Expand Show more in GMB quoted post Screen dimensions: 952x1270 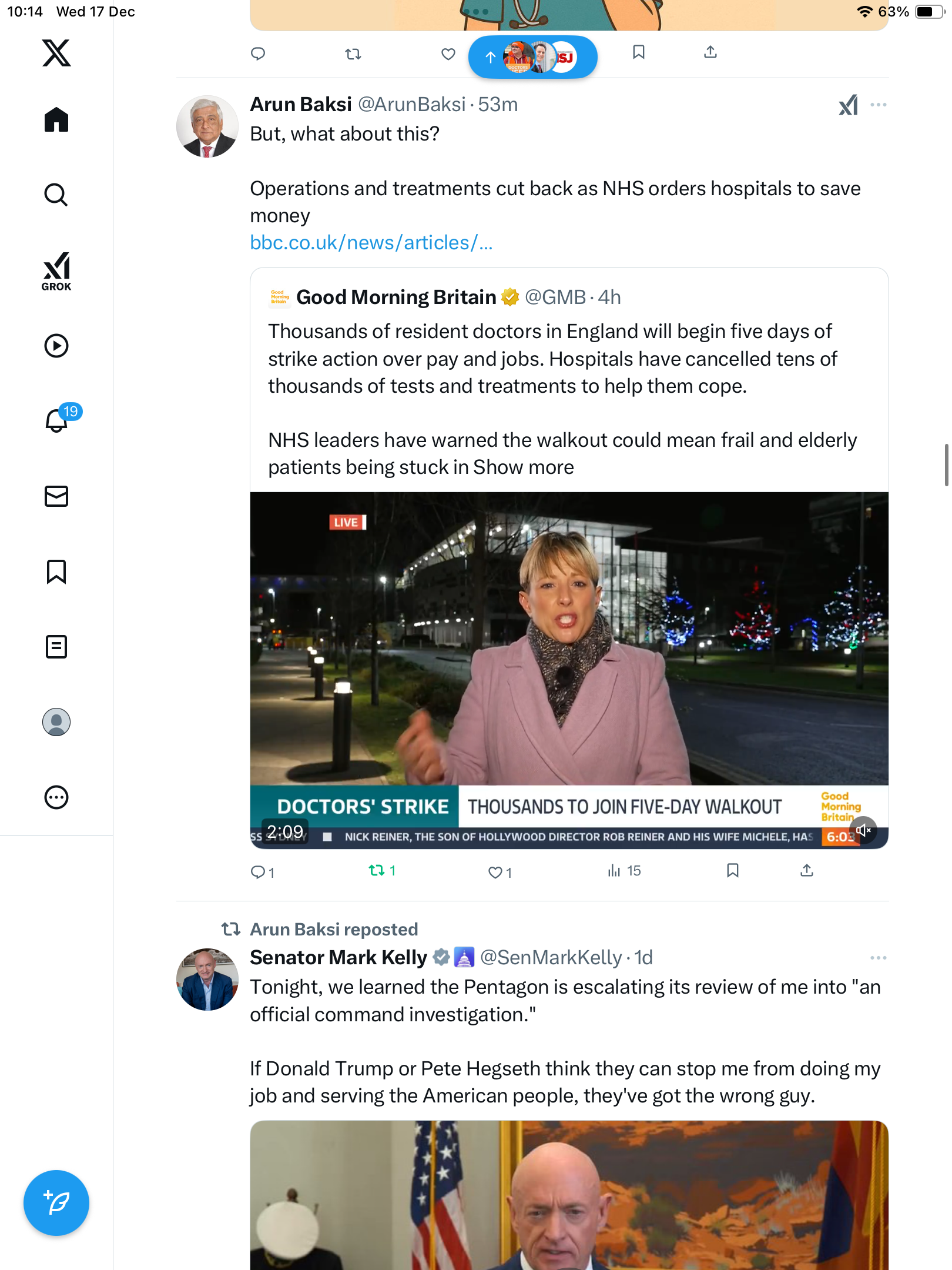[523, 467]
